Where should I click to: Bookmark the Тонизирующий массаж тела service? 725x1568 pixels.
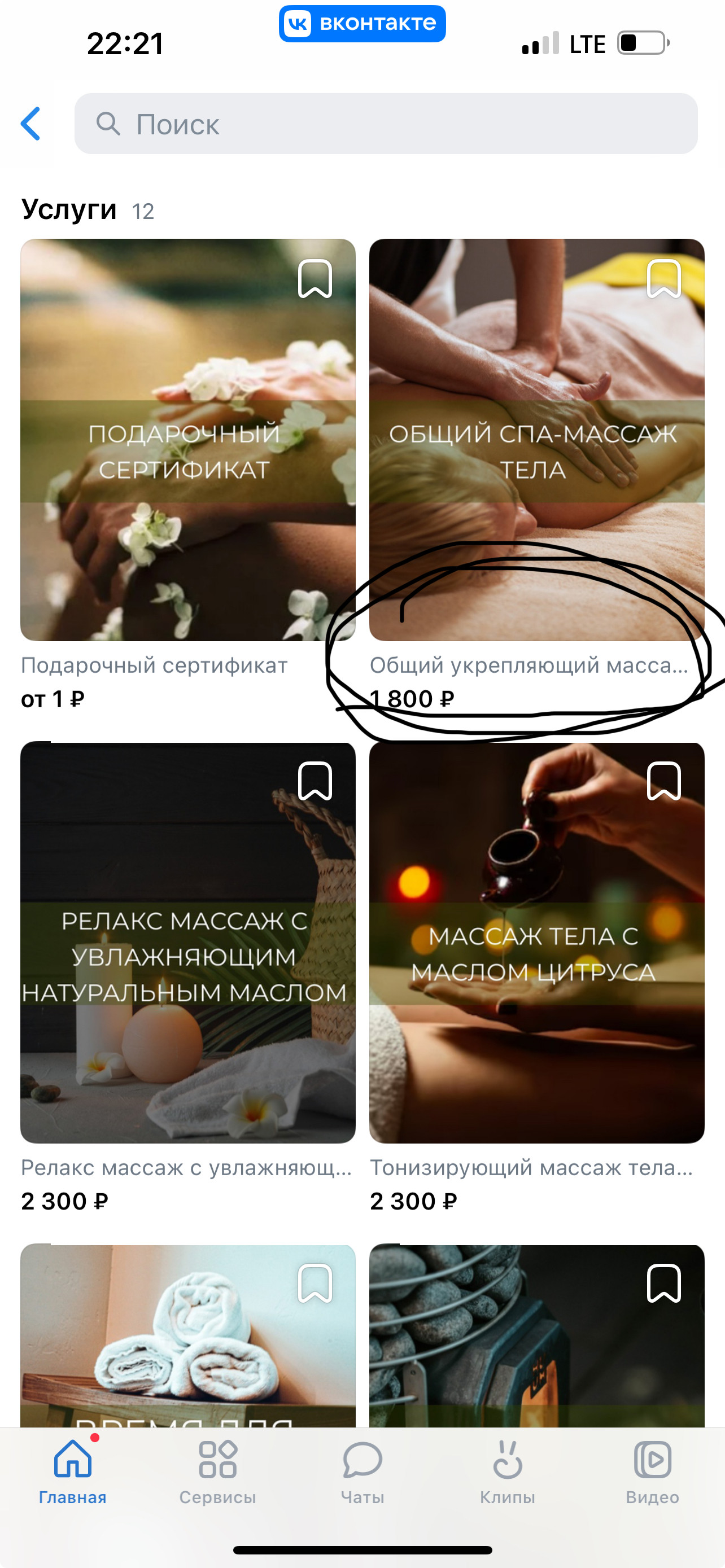pyautogui.click(x=663, y=781)
